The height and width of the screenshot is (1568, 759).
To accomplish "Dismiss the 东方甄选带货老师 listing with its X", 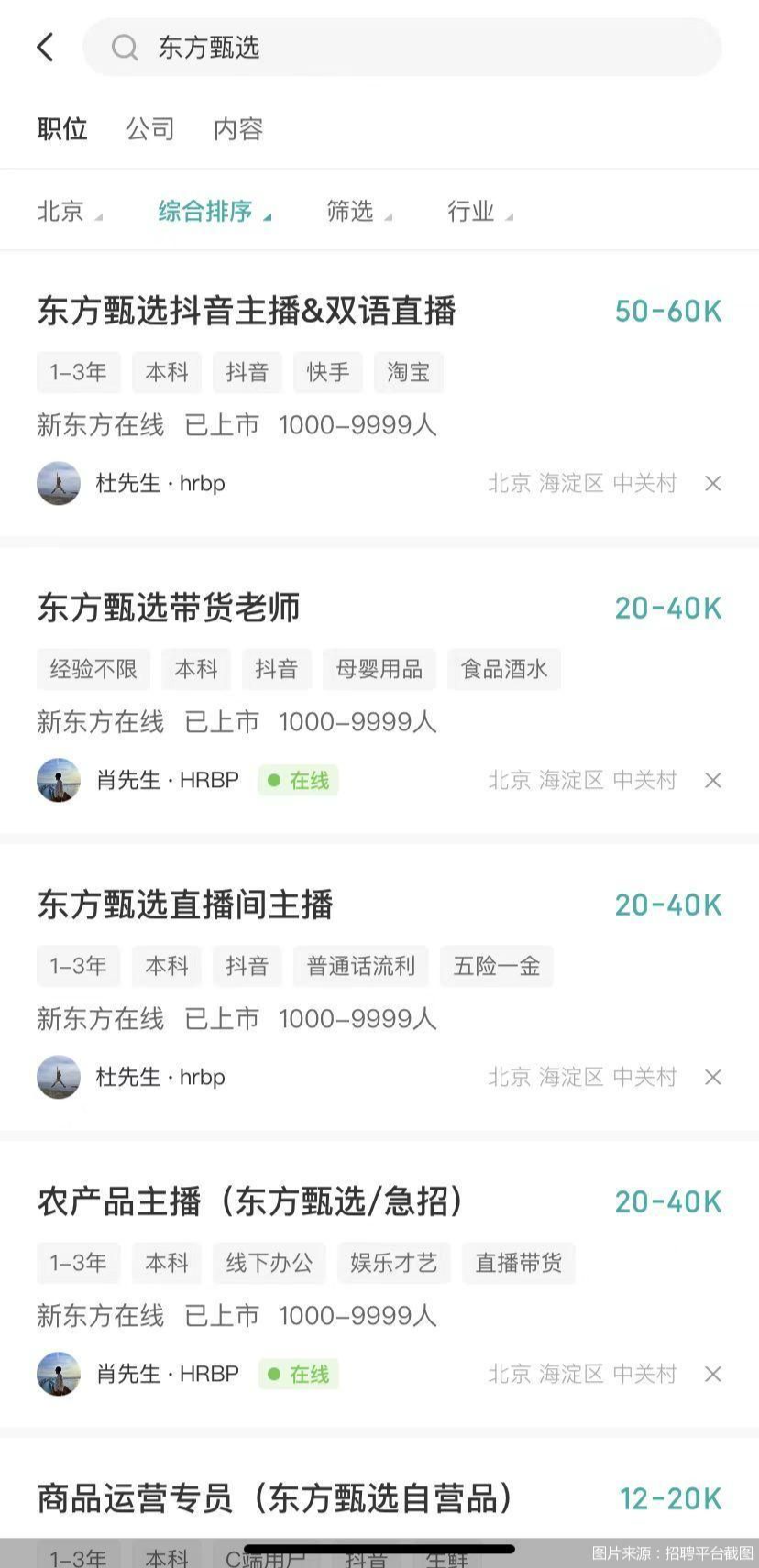I will click(x=712, y=781).
